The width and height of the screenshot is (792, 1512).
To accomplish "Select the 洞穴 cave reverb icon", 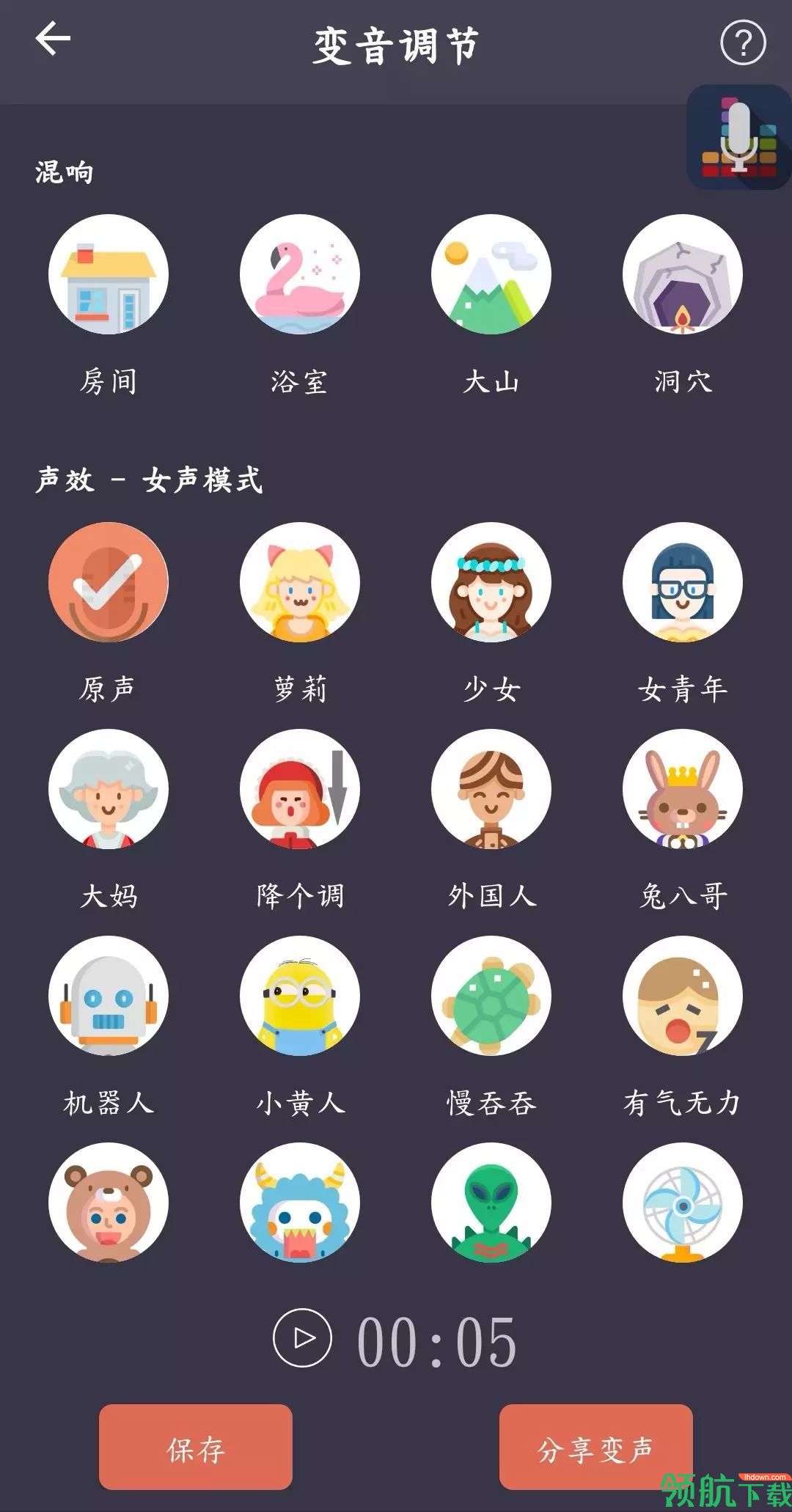I will point(683,274).
